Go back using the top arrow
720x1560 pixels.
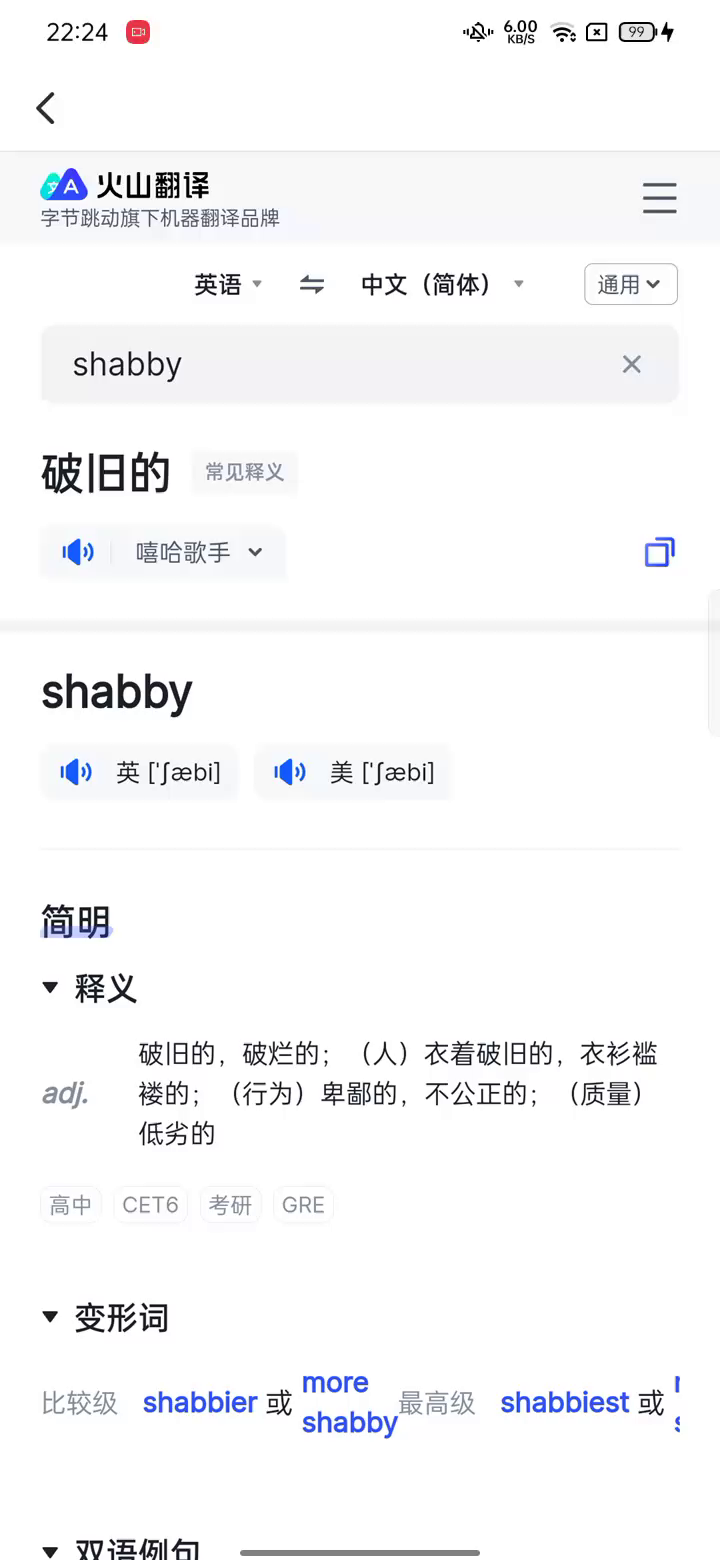pyautogui.click(x=46, y=108)
